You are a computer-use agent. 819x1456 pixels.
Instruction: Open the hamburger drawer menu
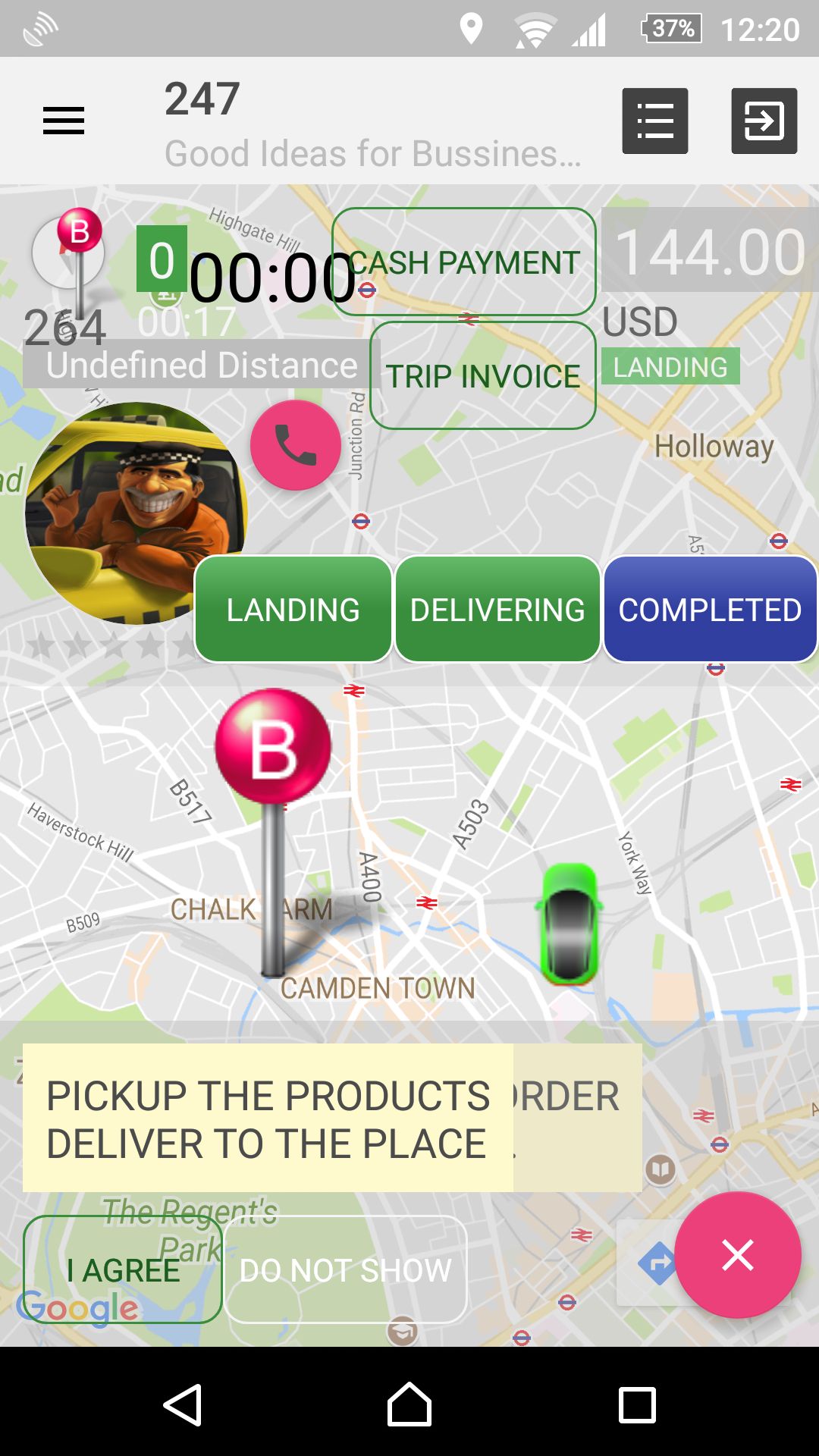pyautogui.click(x=64, y=121)
